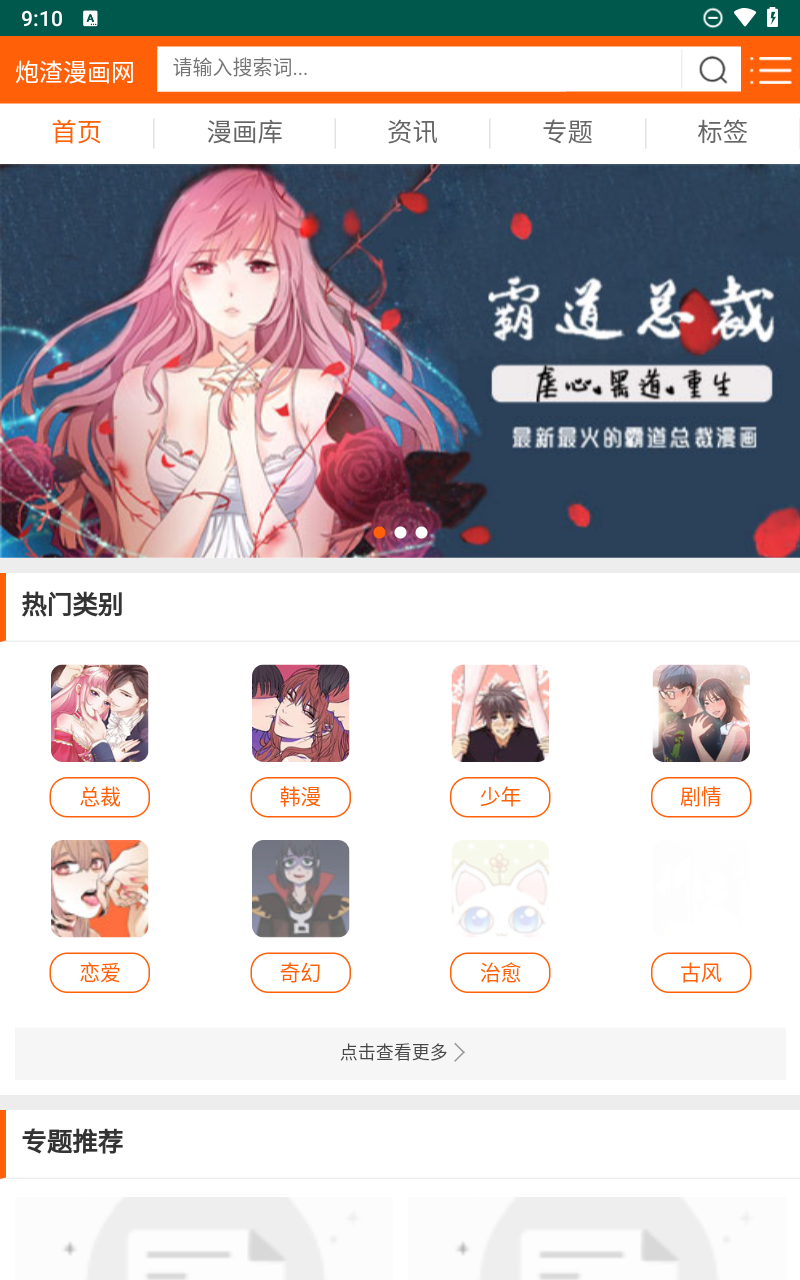Open the 少年 category
The width and height of the screenshot is (800, 1280).
click(x=500, y=797)
